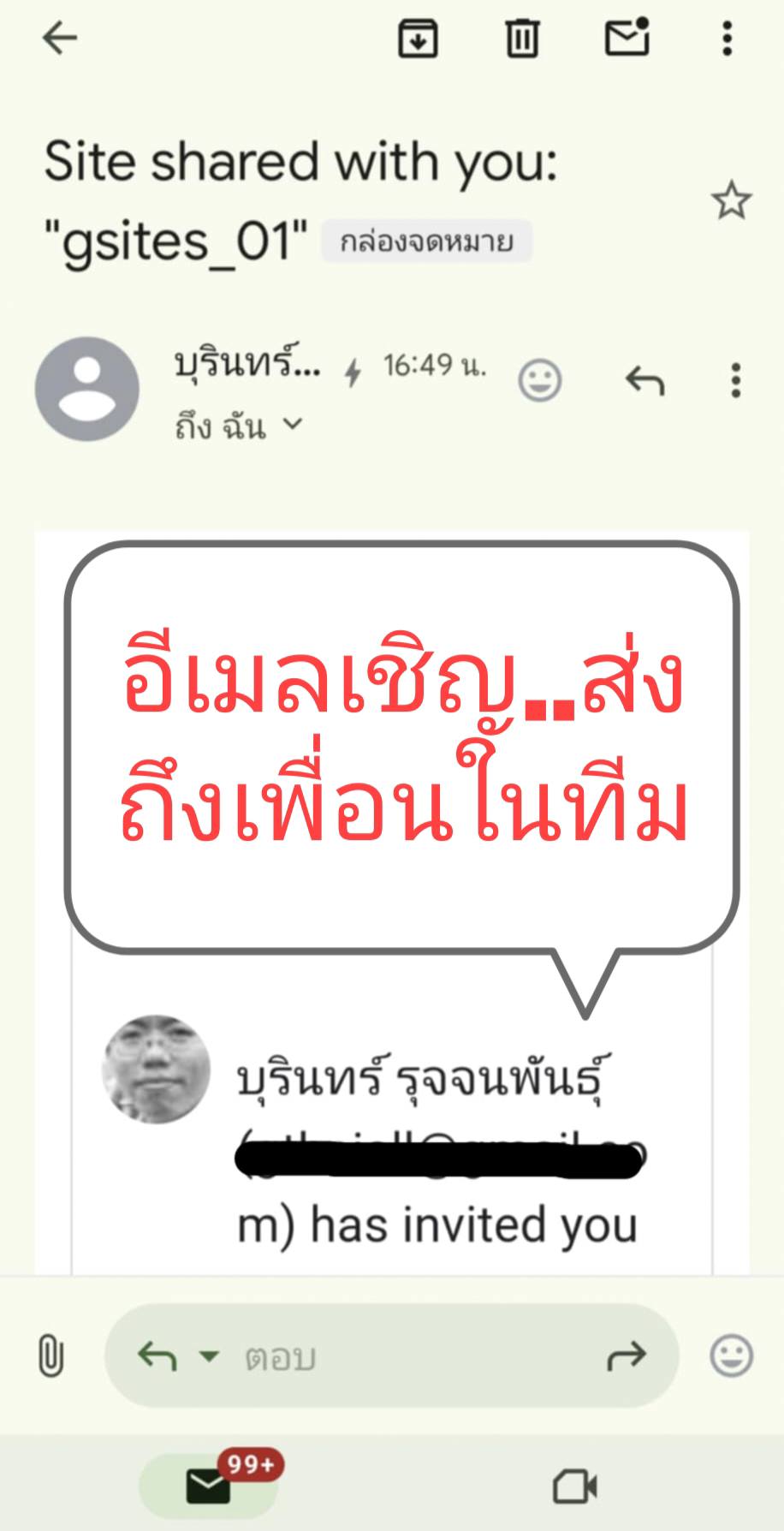Image resolution: width=784 pixels, height=1531 pixels.
Task: Attach a file to the reply
Action: pyautogui.click(x=50, y=1356)
